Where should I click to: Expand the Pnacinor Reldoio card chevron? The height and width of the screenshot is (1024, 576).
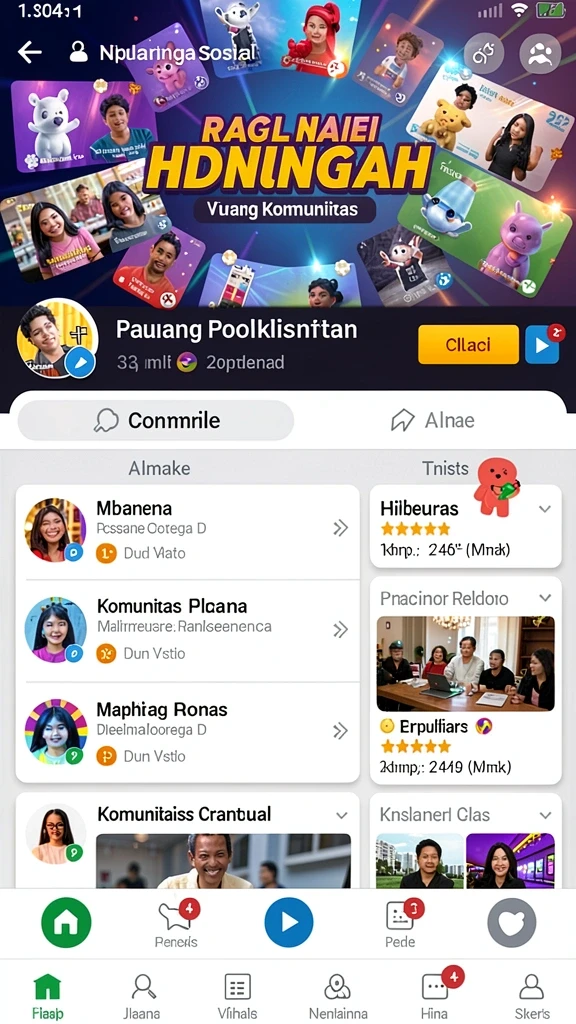point(545,598)
